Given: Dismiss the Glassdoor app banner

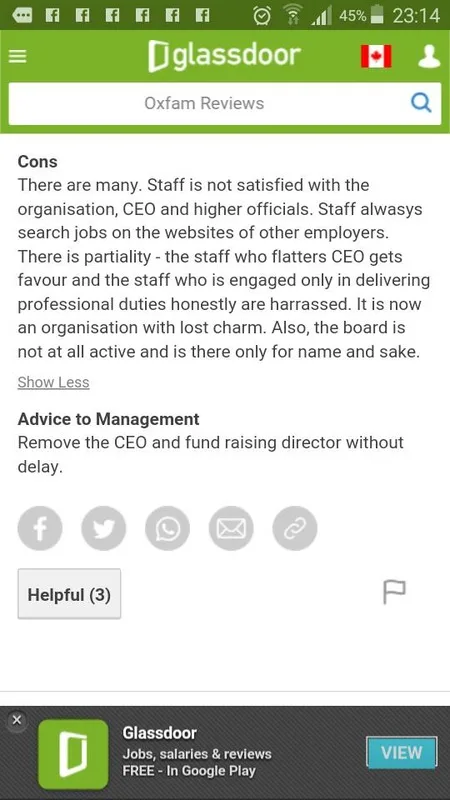Looking at the screenshot, I should [17, 720].
